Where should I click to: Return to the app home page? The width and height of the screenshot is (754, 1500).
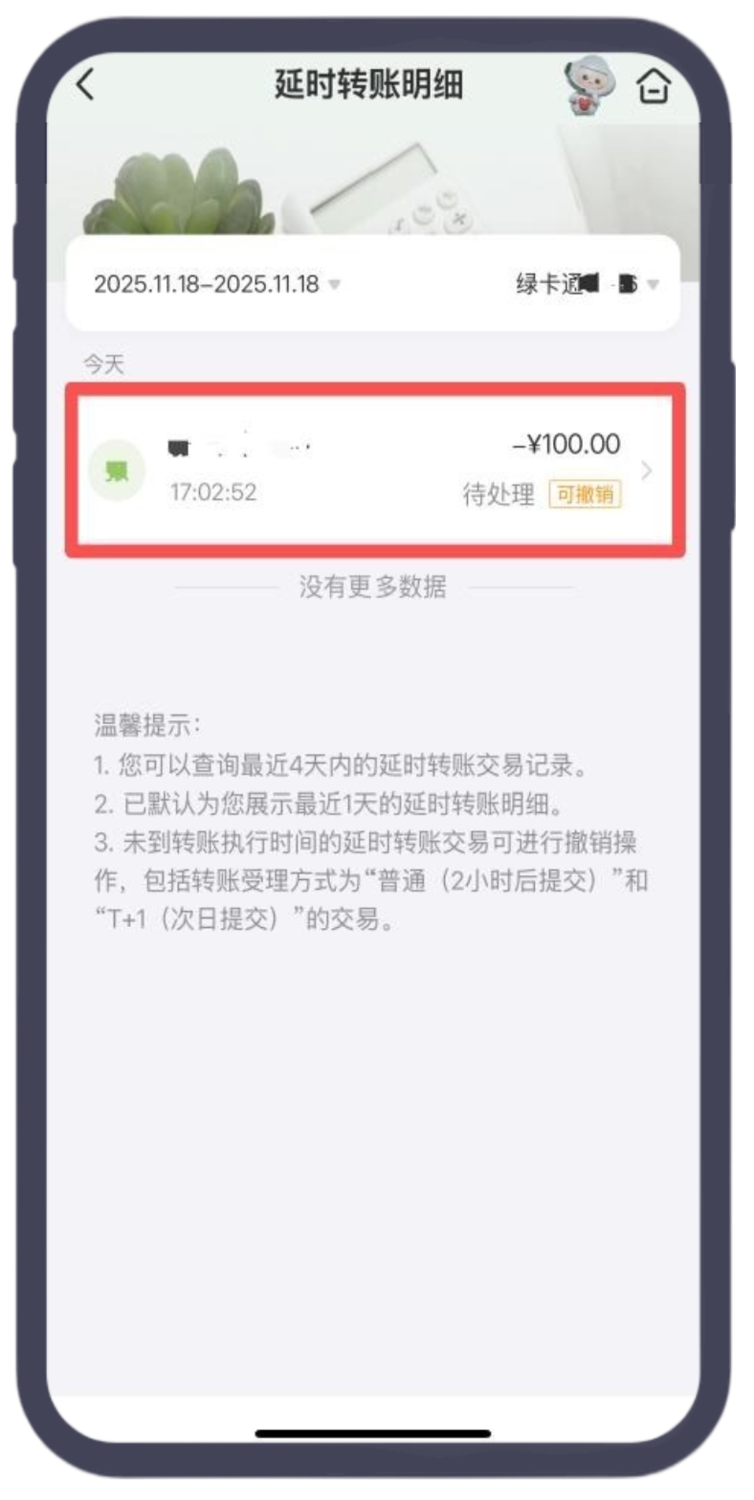653,86
